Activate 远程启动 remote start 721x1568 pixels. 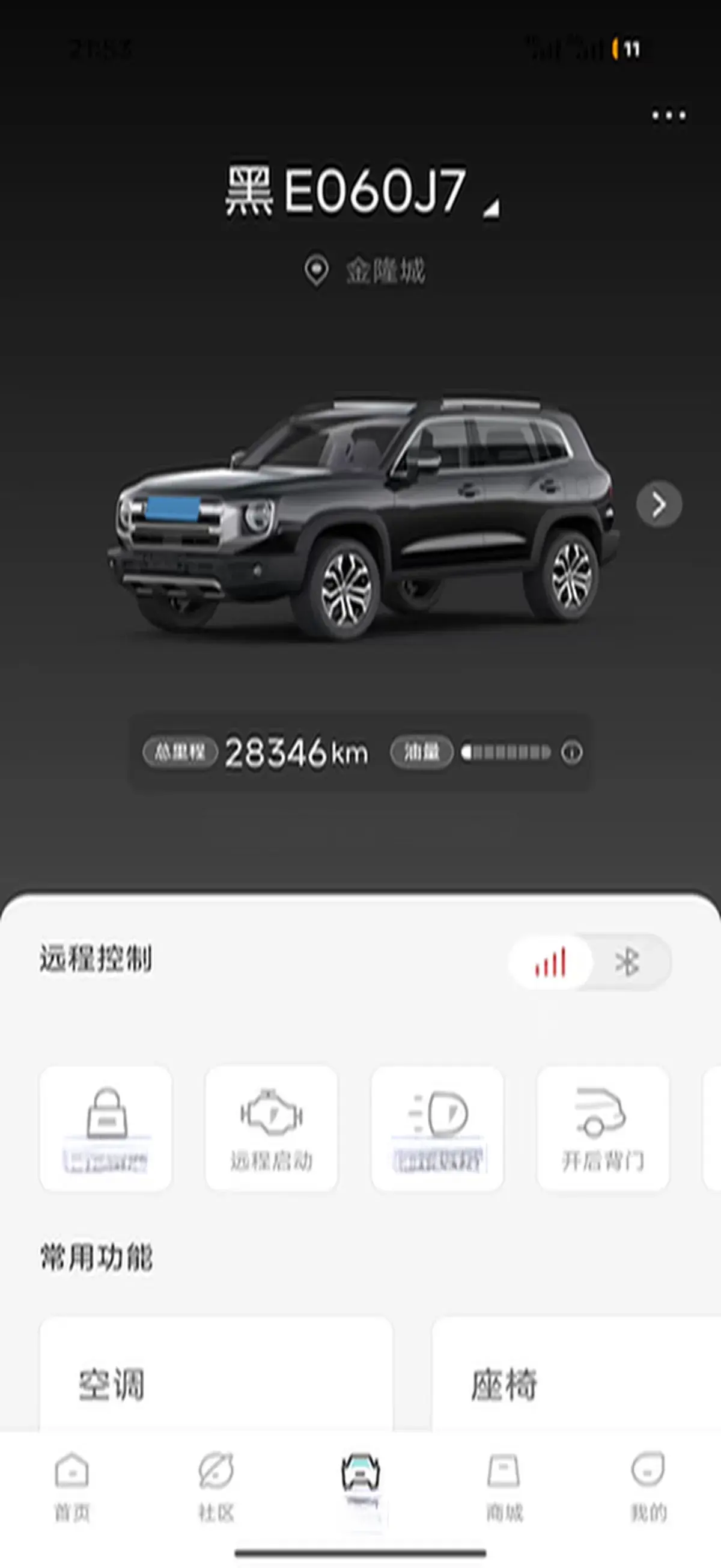click(x=272, y=1127)
